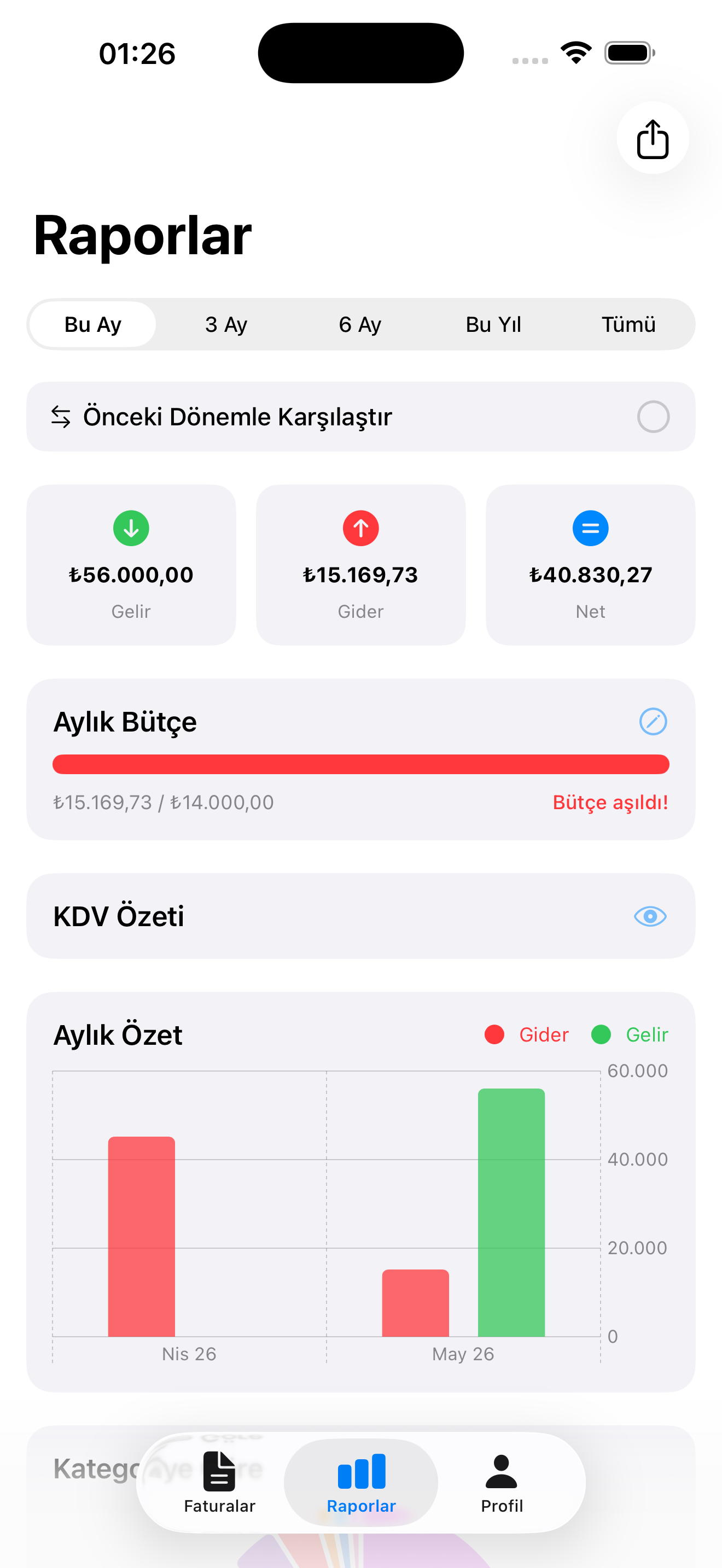Viewport: 722px width, 1568px height.
Task: Select the Bu Ay period
Action: 92,324
